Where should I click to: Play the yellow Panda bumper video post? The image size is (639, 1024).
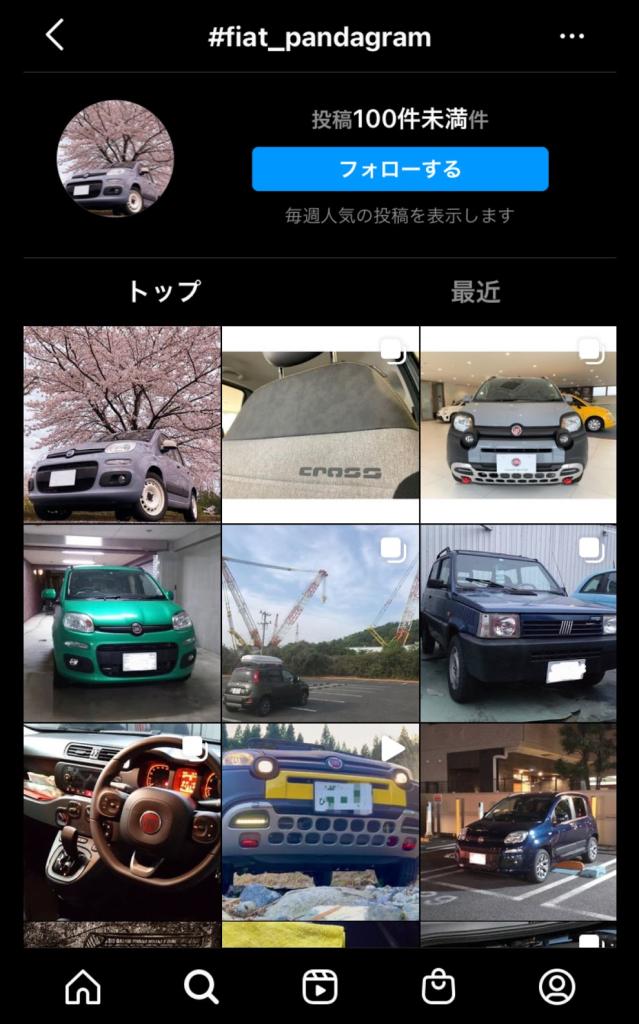(x=320, y=820)
